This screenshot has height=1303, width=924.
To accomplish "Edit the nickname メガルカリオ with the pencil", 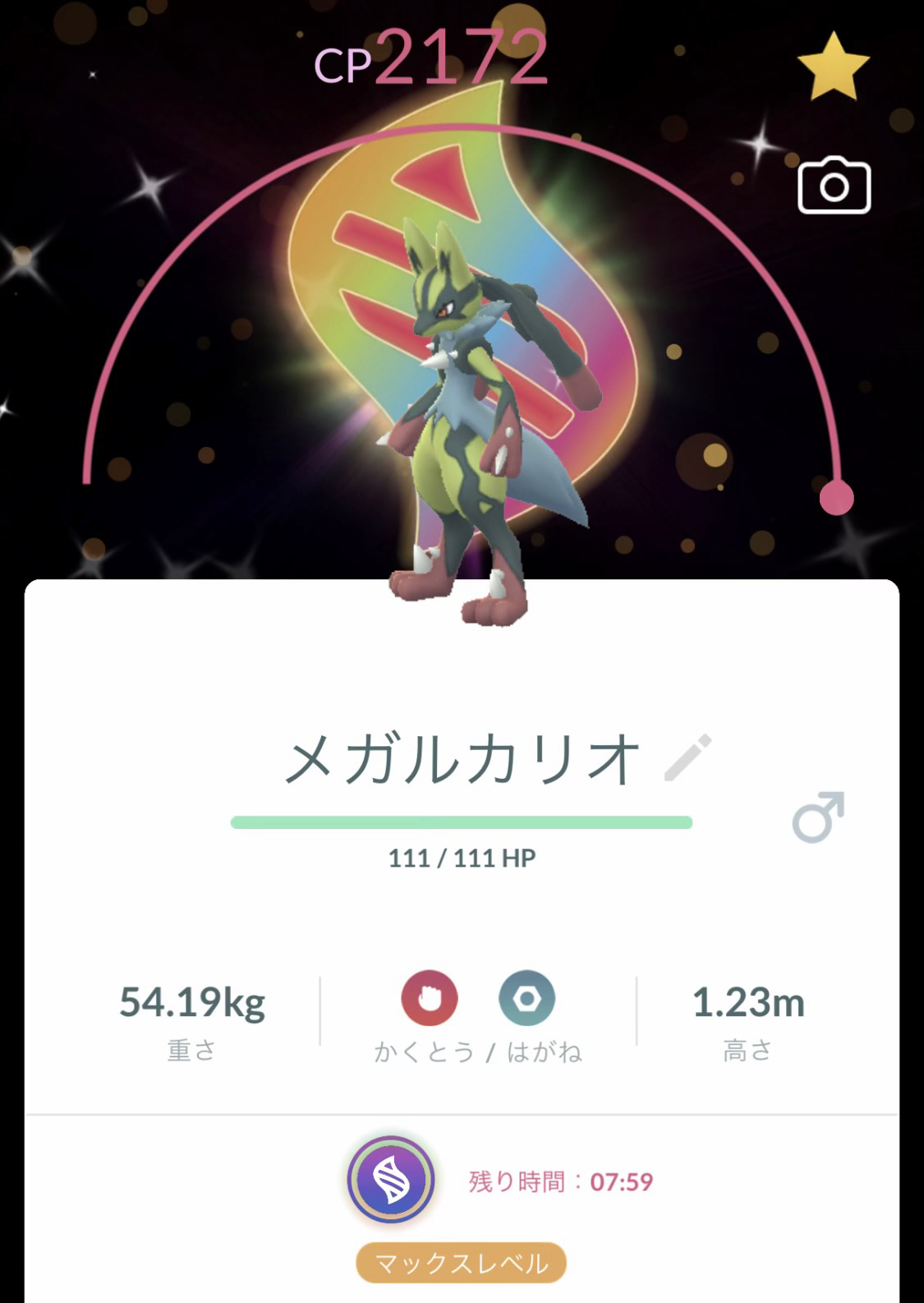I will (687, 757).
